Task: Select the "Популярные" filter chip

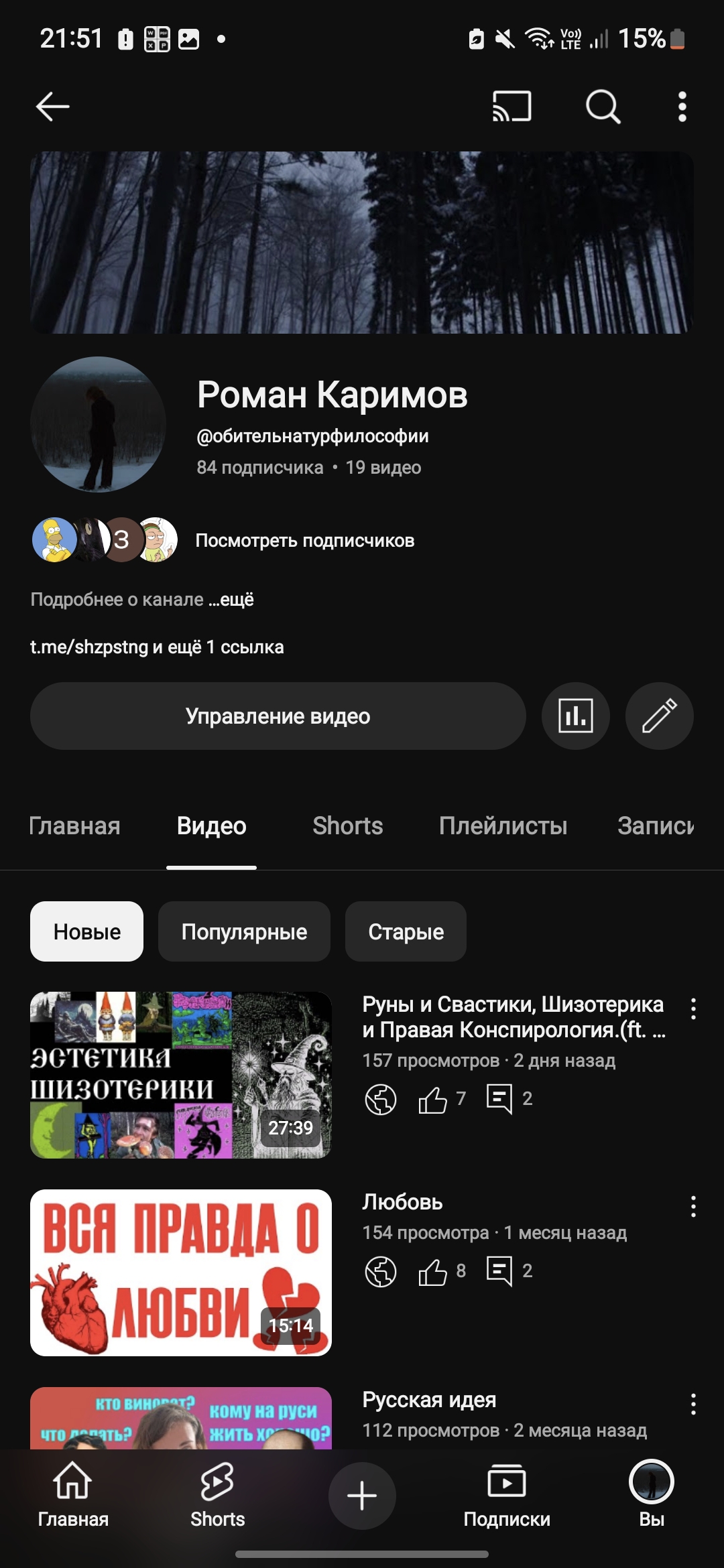Action: (244, 932)
